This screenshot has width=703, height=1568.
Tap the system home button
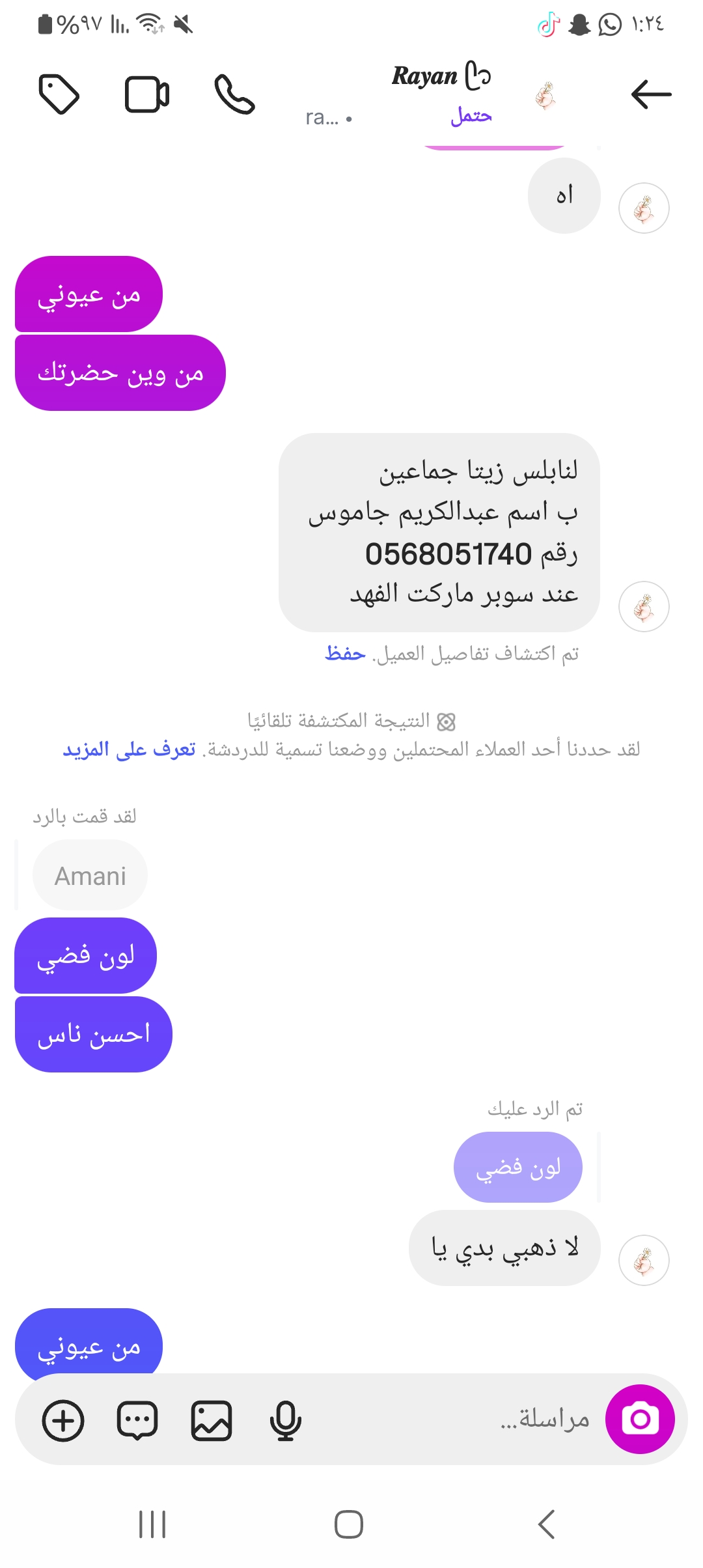coord(349,1524)
